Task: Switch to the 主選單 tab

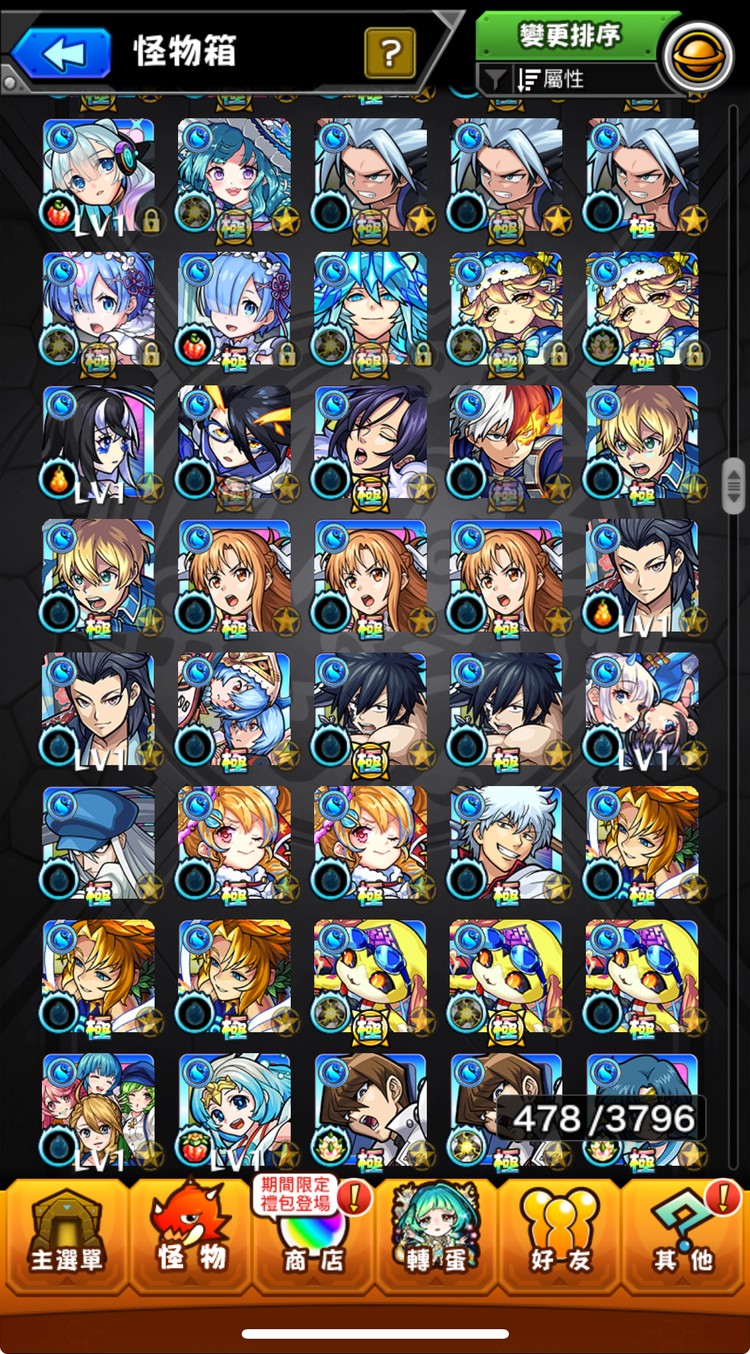Action: tap(66, 1238)
